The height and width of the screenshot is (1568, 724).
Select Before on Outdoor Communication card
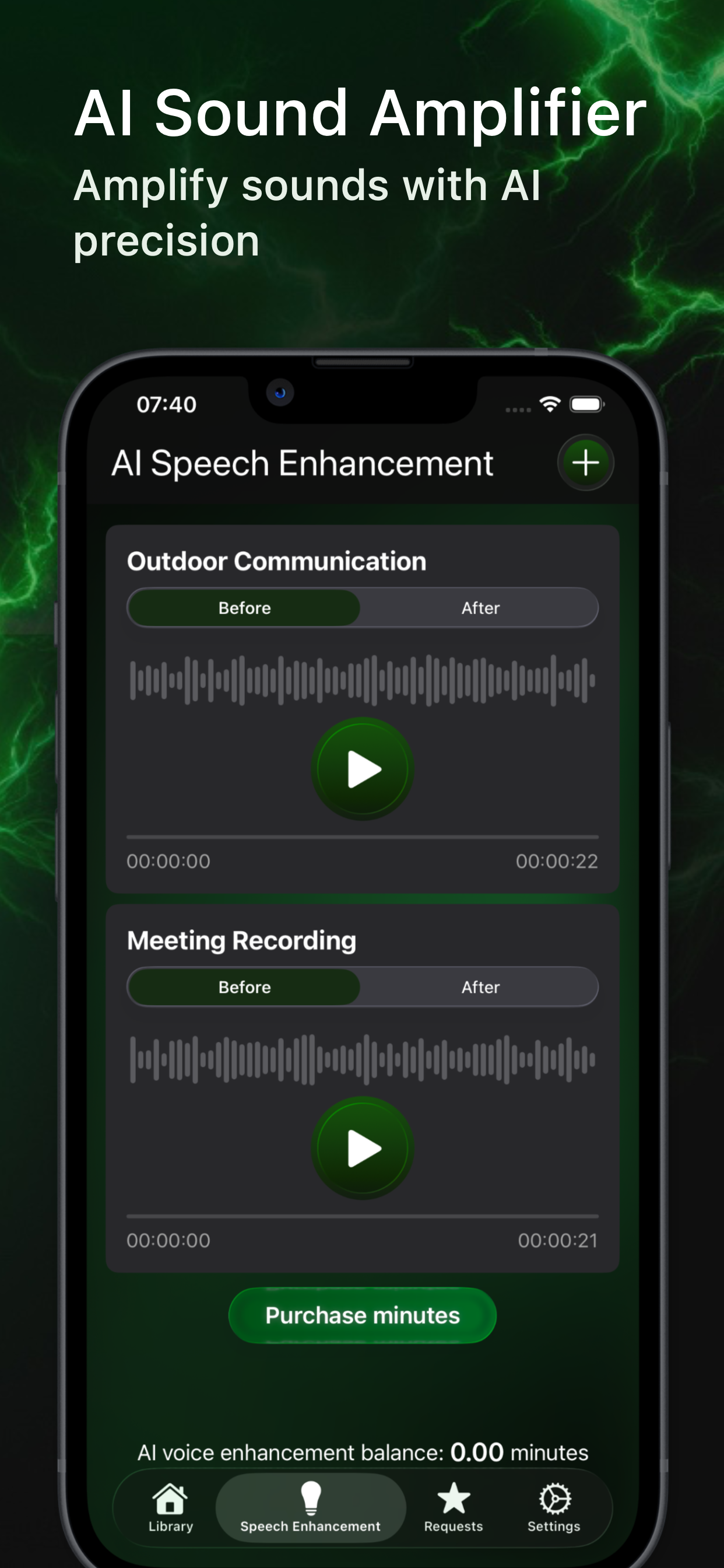click(x=244, y=607)
